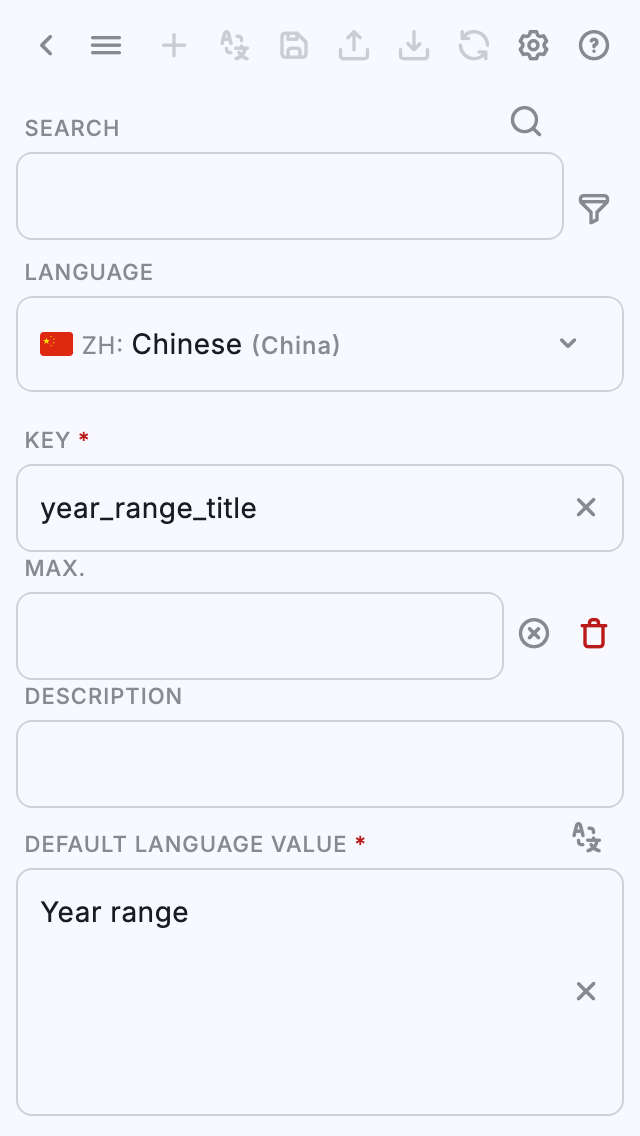640x1136 pixels.
Task: Clear the Max. value with circled X
Action: point(534,634)
